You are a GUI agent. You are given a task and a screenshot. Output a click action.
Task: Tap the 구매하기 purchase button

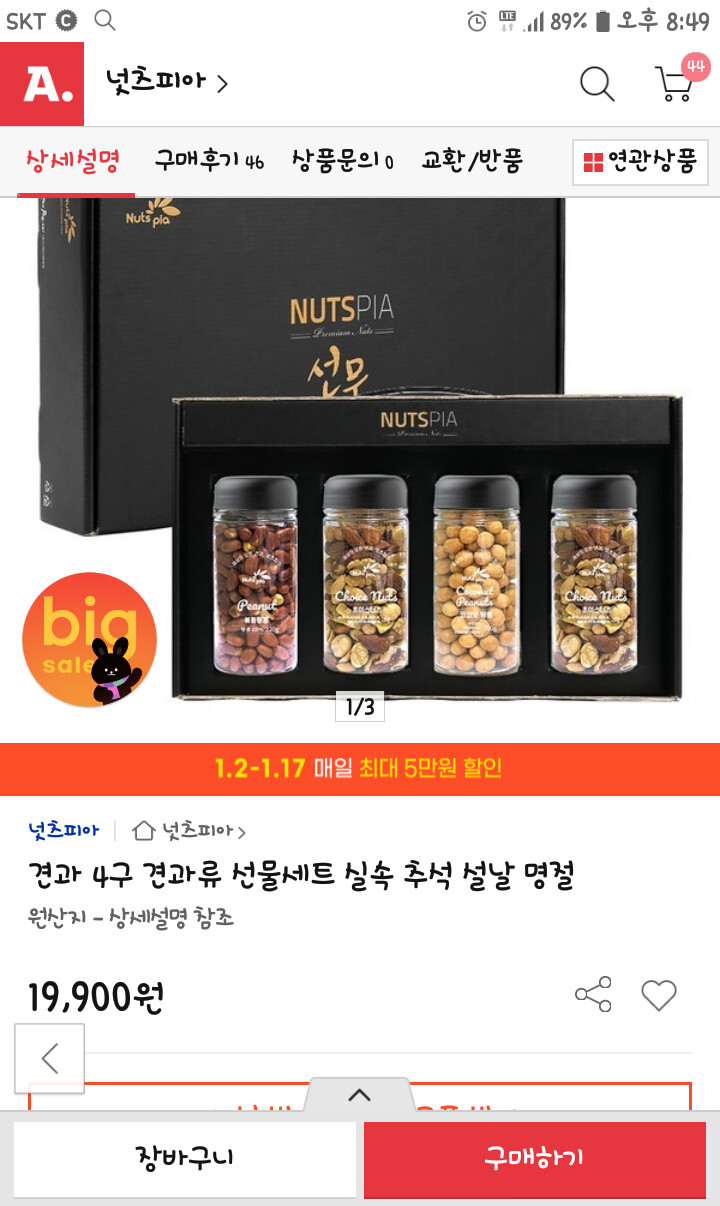(535, 1160)
